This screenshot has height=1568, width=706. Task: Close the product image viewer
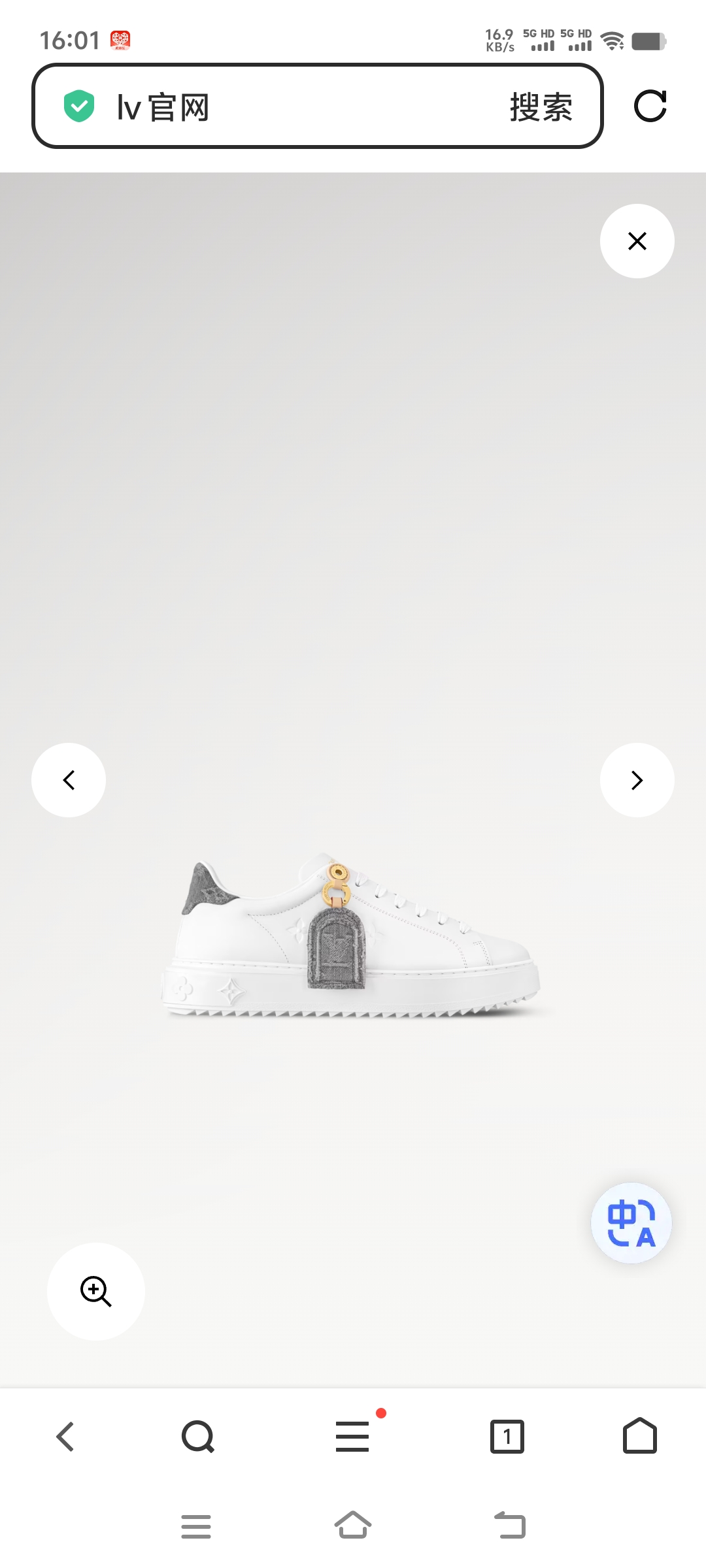(637, 241)
